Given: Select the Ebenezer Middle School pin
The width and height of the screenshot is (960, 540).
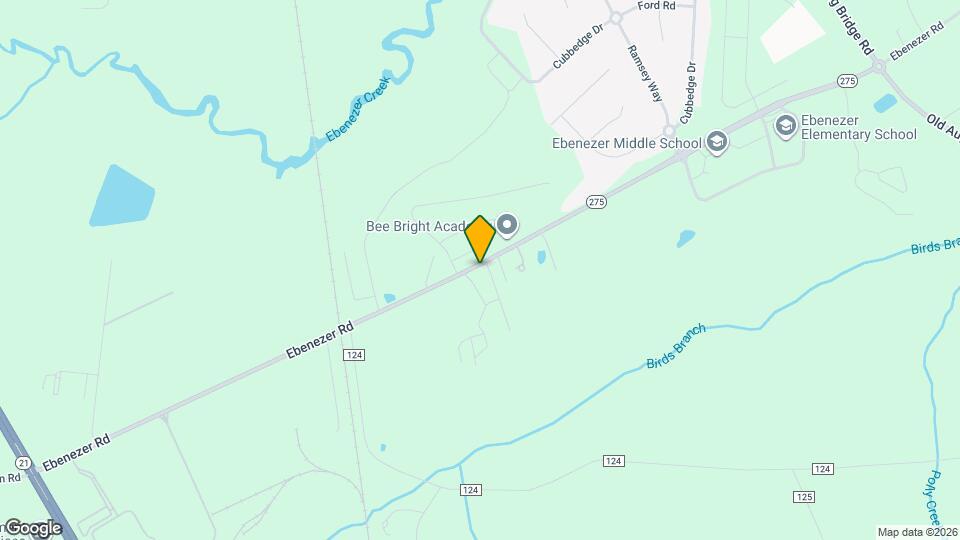Looking at the screenshot, I should point(716,143).
